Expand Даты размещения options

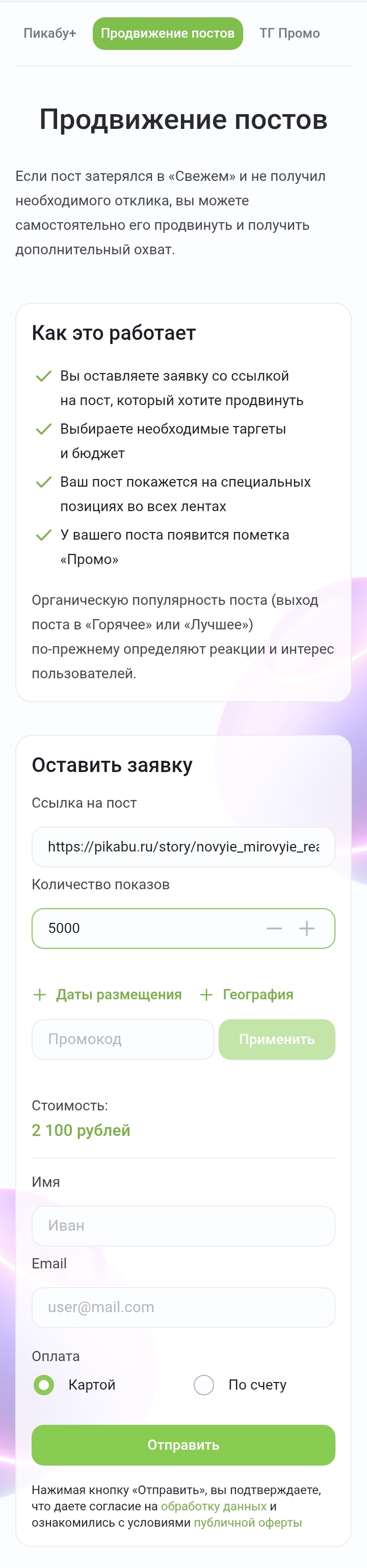tap(107, 995)
